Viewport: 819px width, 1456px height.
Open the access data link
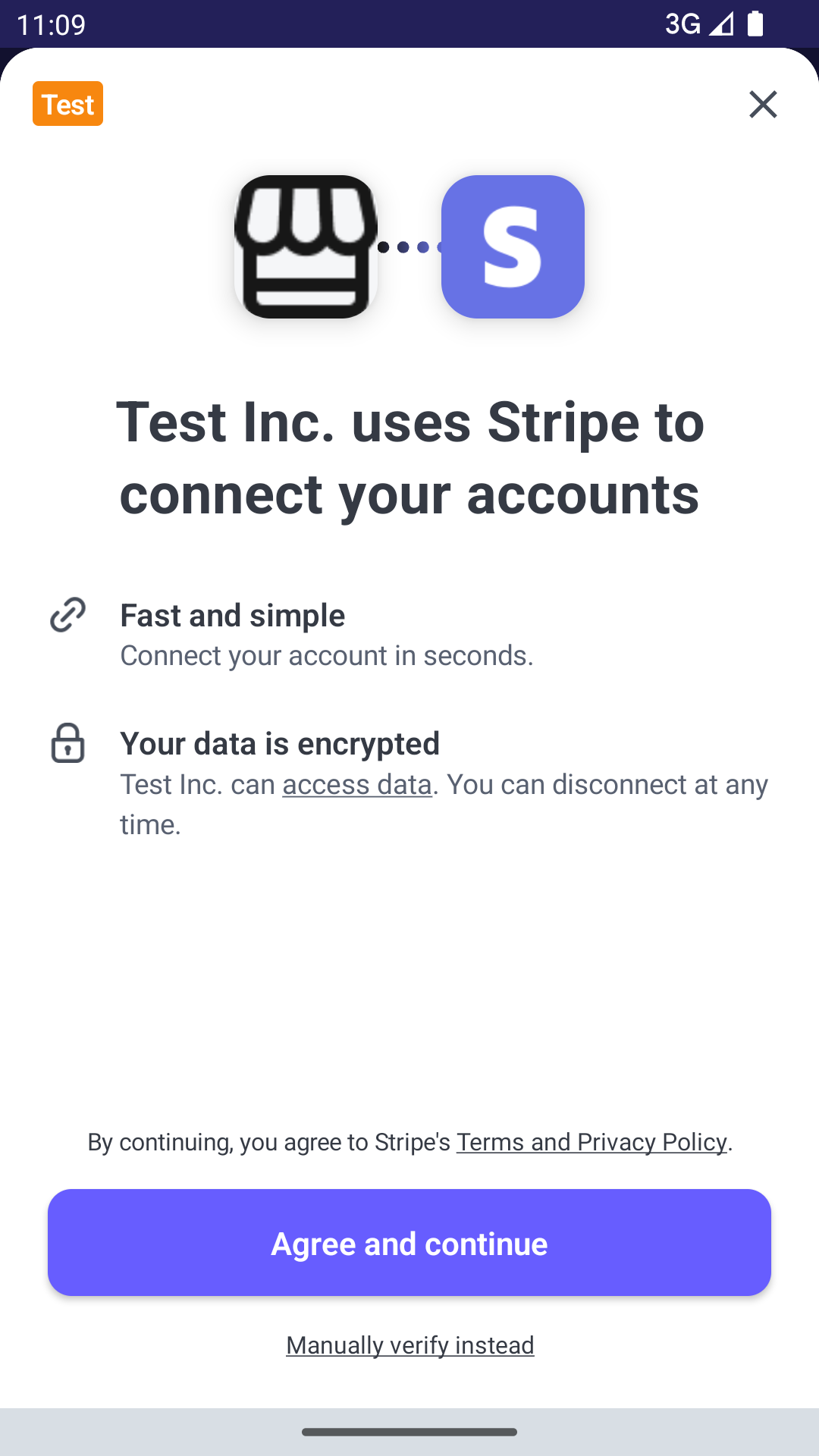point(356,784)
